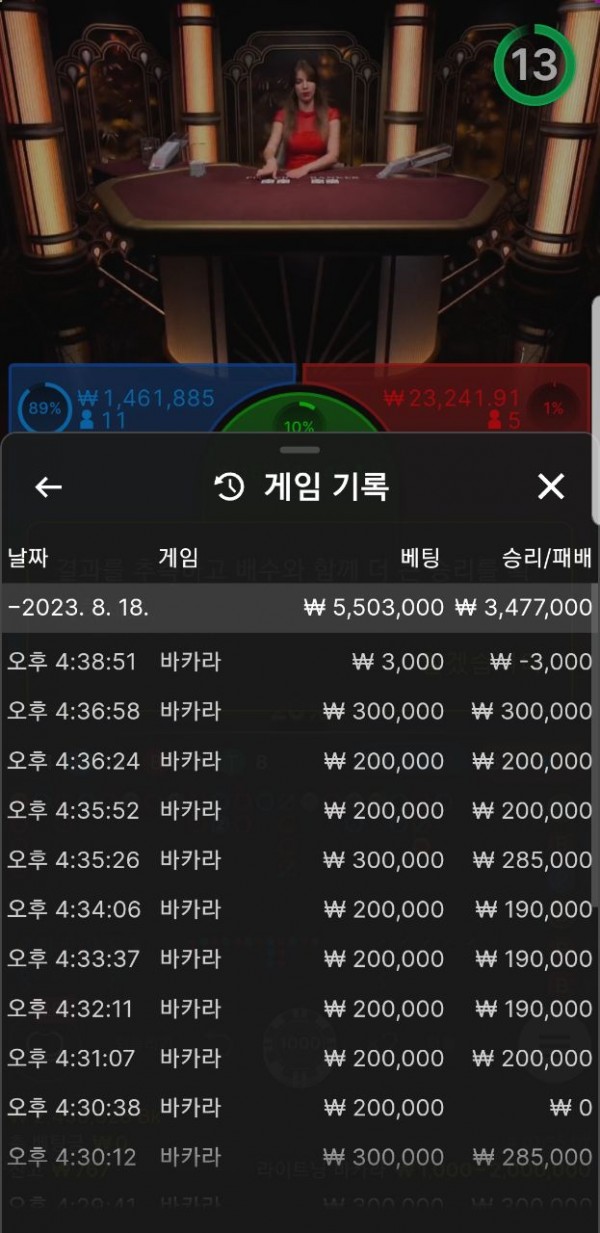Viewport: 600px width, 1233px height.
Task: Open the 오후 4:38:51 baccarat record
Action: tap(300, 661)
